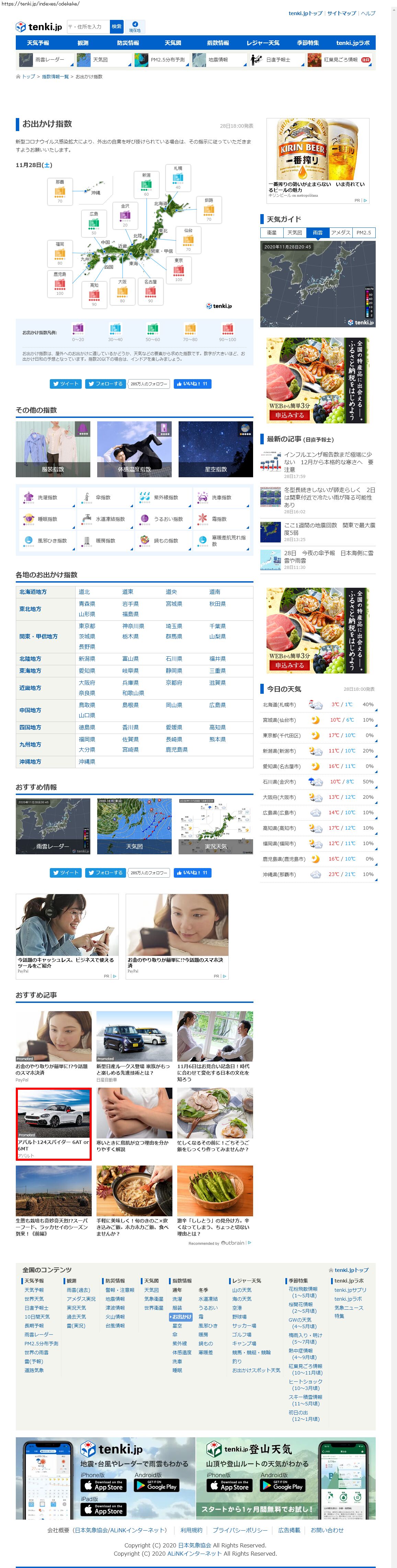Screen dimensions: 397x1568
Task: Switch weather guide to 天気図 tab
Action: tap(295, 233)
